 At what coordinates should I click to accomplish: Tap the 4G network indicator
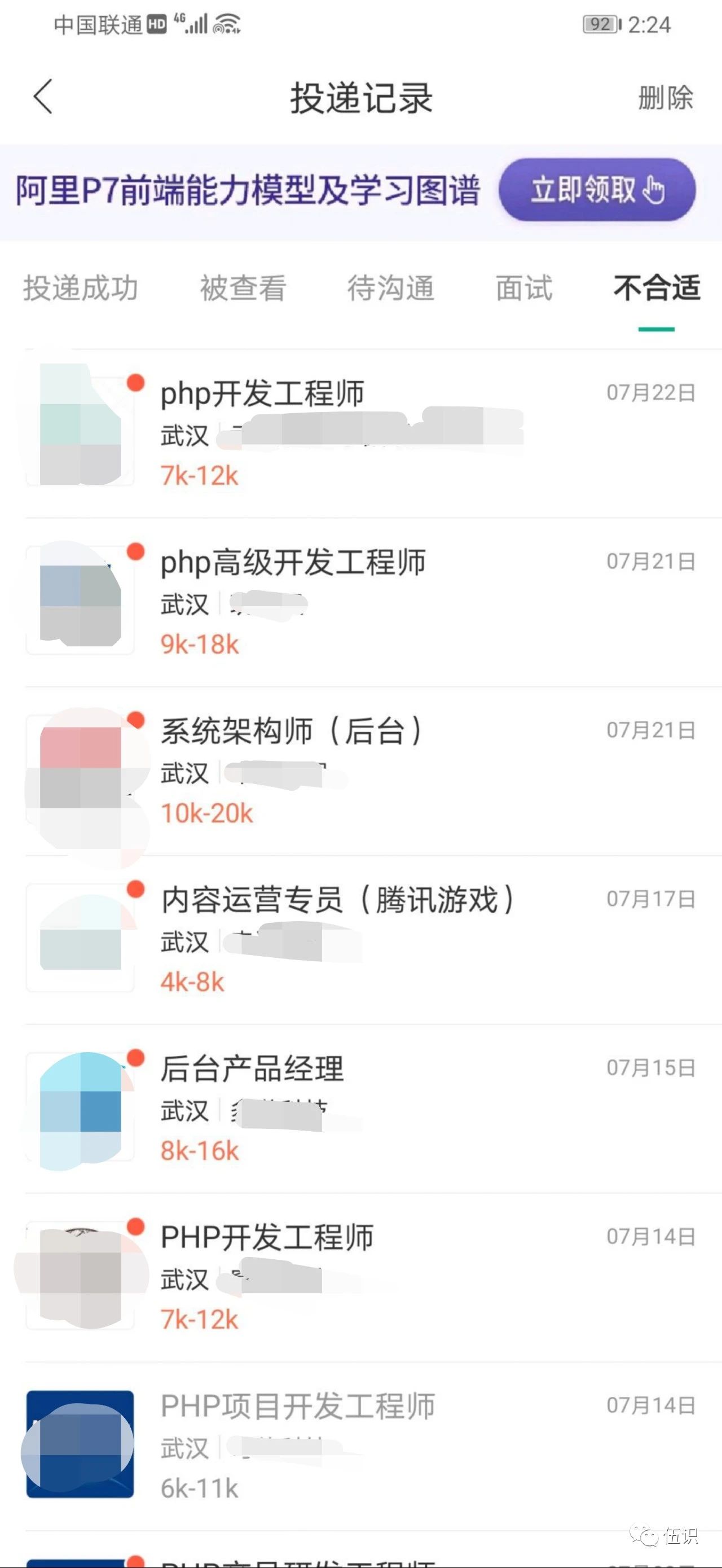pos(179,21)
